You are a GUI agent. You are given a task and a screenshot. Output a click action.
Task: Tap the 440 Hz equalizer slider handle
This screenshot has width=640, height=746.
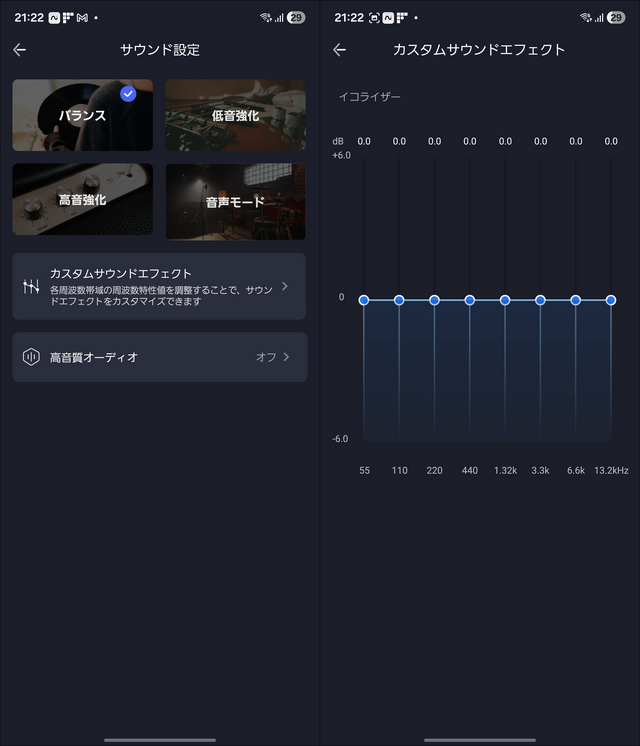click(470, 300)
